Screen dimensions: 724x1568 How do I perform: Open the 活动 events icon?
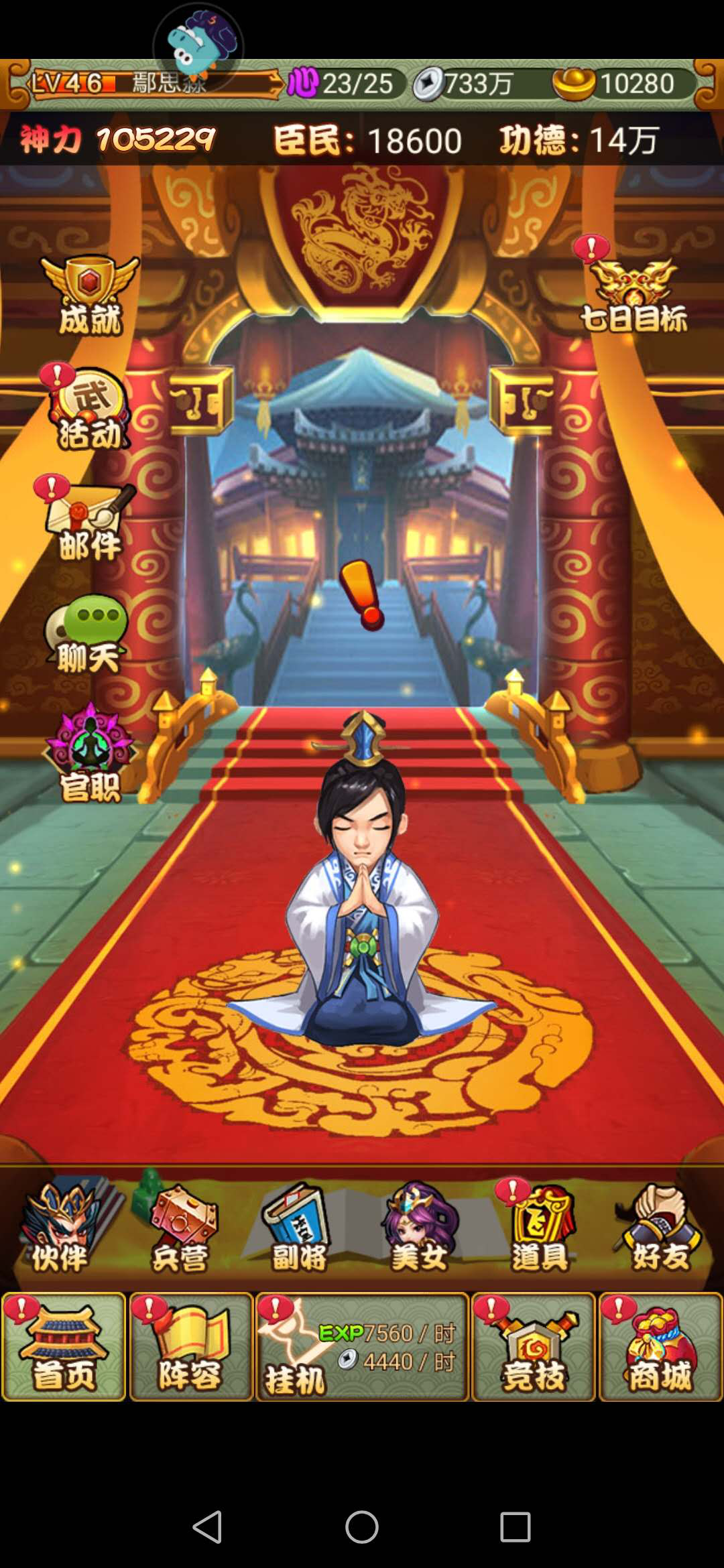click(90, 410)
